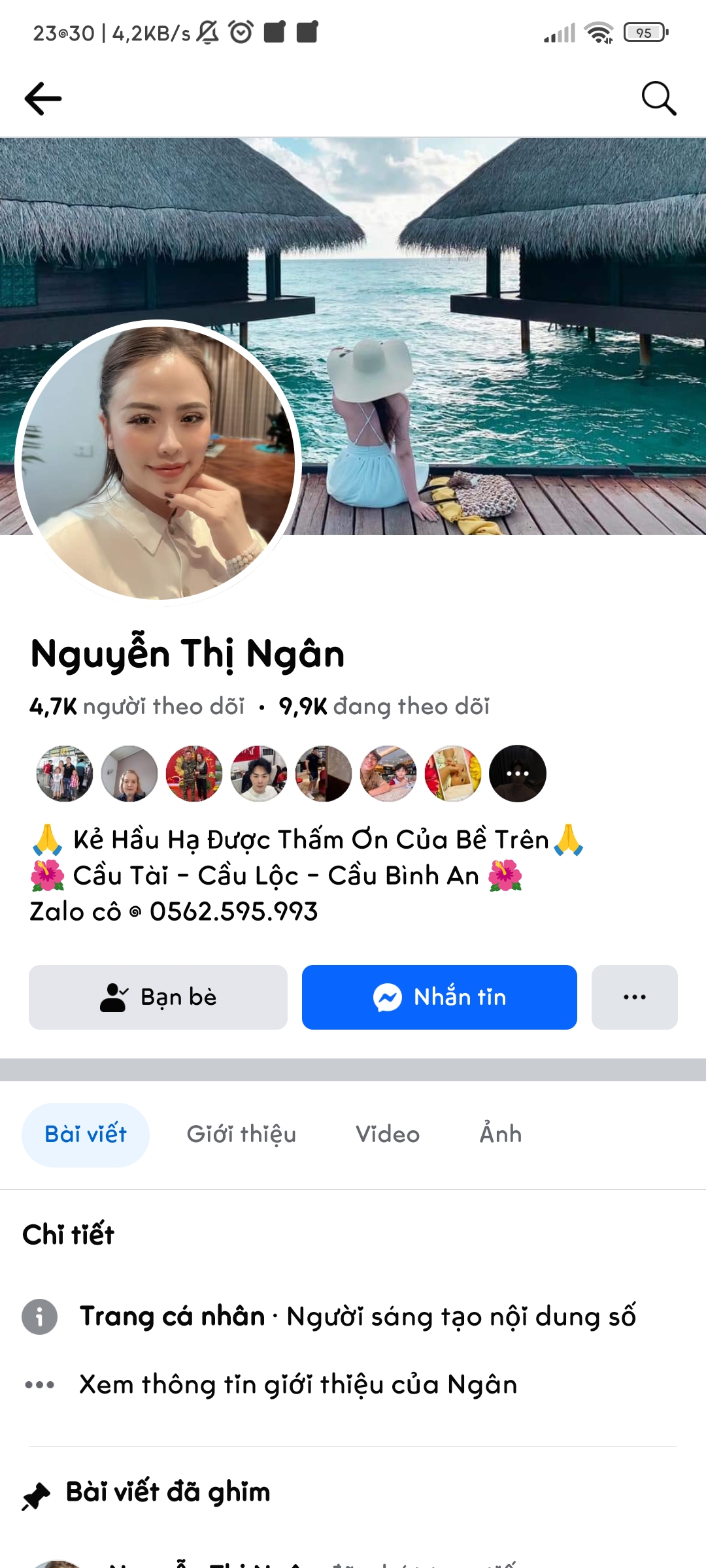
Task: Open the Ảnh photos tab
Action: click(x=501, y=1134)
